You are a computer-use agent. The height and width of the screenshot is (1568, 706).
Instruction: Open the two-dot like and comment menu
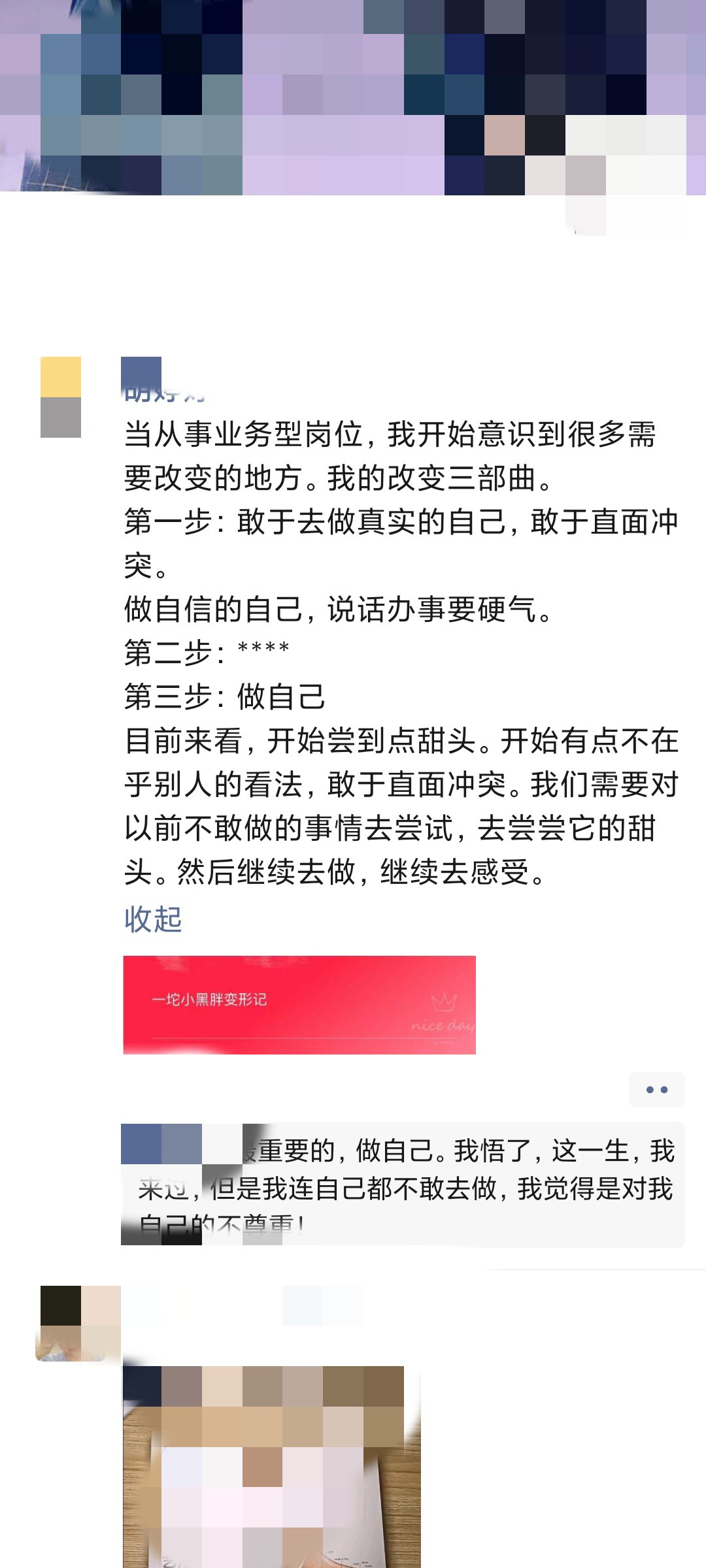click(x=656, y=1090)
